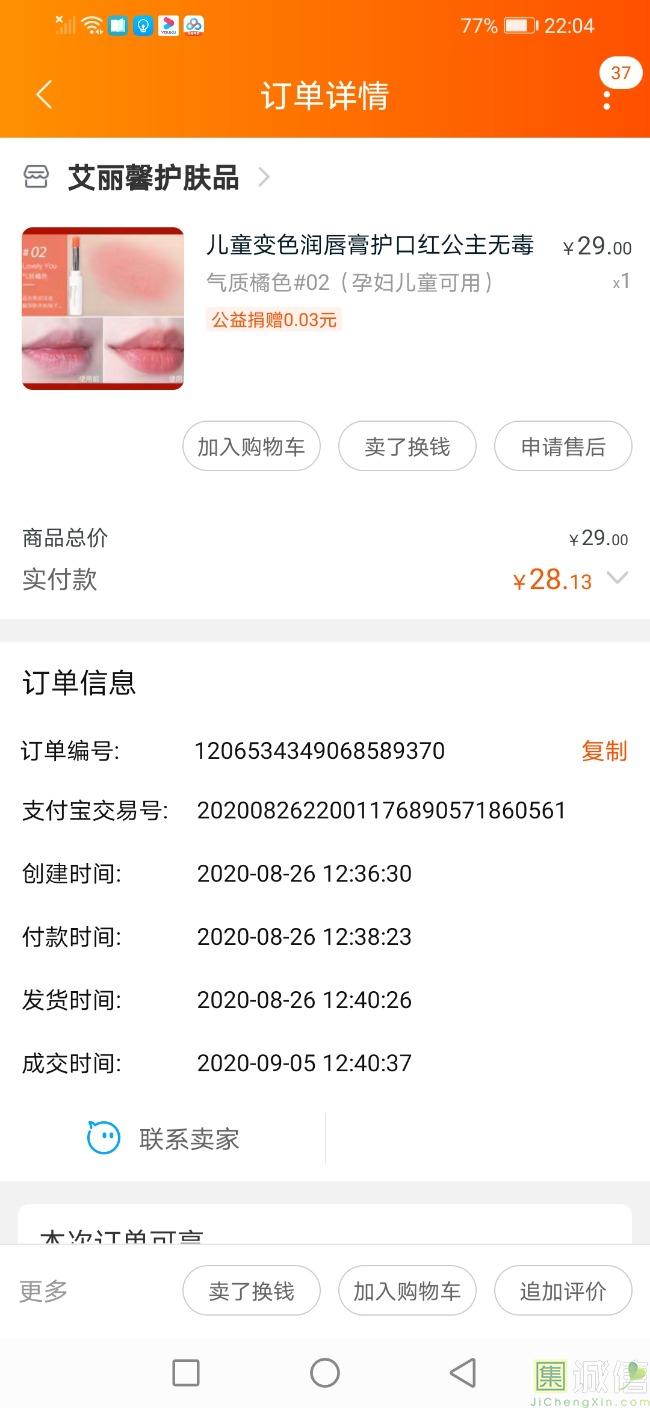Viewport: 650px width, 1408px height.
Task: Open the 艾丽馨护肤品 store page
Action: pyautogui.click(x=153, y=178)
